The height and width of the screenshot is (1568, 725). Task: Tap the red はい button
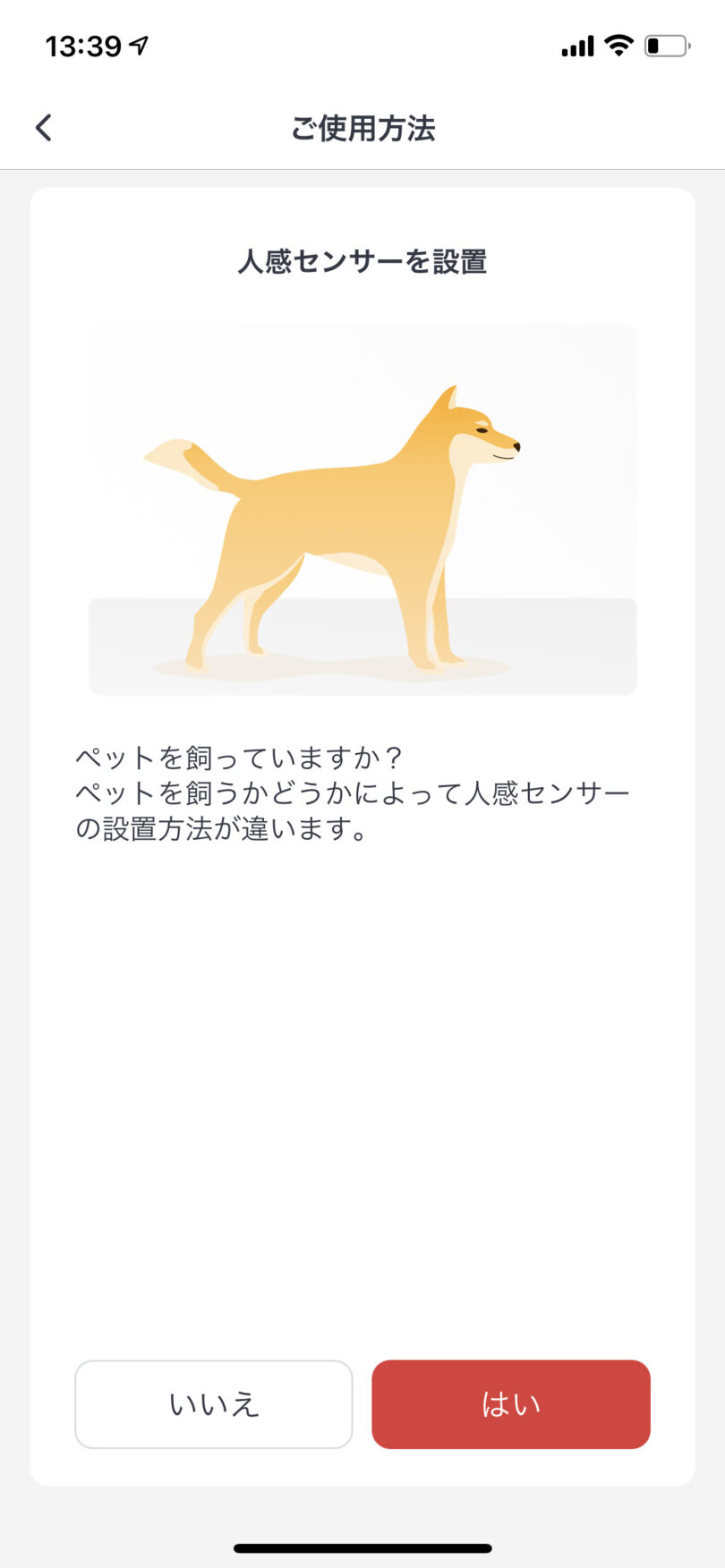[511, 1403]
